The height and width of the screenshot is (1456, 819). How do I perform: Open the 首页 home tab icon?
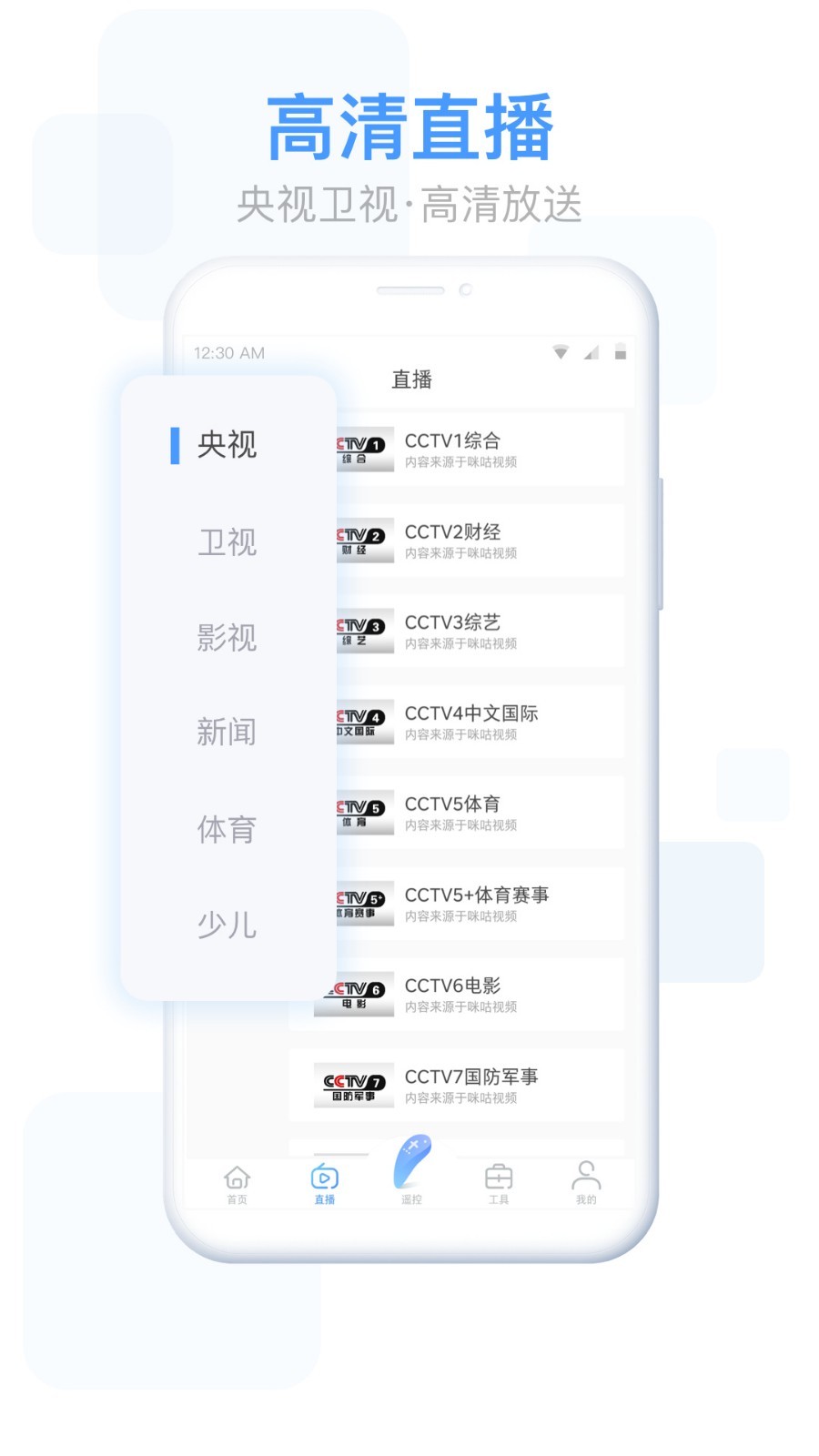pyautogui.click(x=237, y=1178)
